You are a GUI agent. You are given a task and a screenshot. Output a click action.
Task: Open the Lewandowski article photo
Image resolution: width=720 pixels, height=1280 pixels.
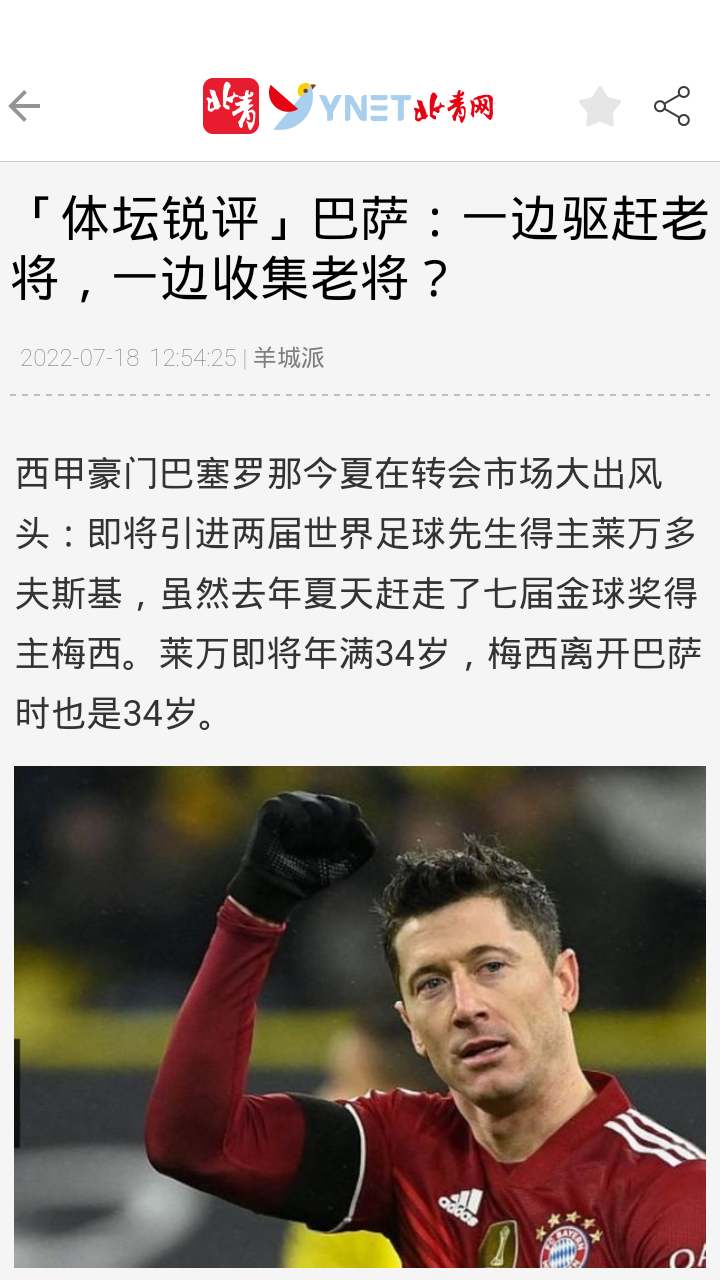360,1015
